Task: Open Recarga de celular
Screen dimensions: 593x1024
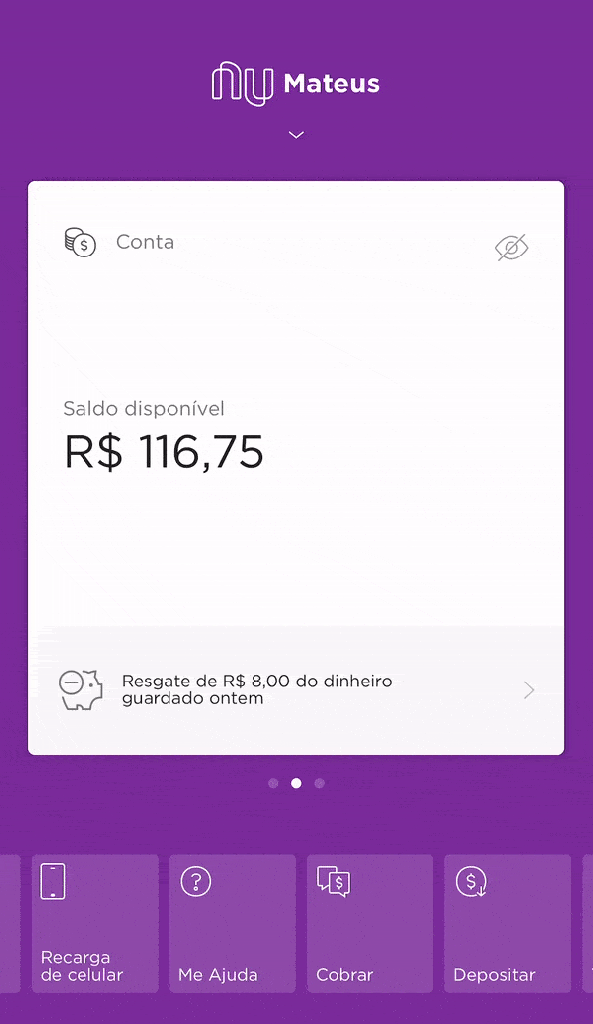Action: click(95, 923)
